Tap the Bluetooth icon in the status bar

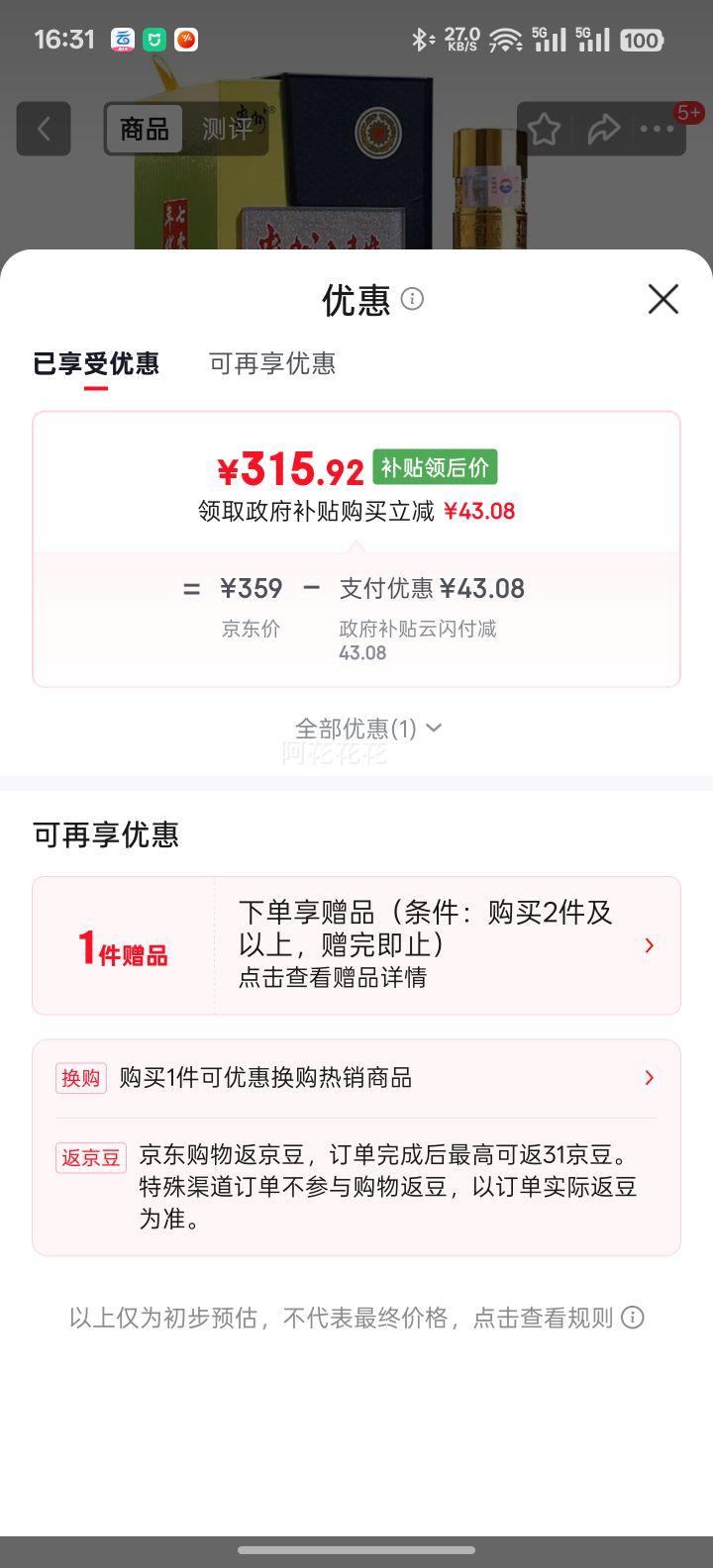click(x=420, y=40)
